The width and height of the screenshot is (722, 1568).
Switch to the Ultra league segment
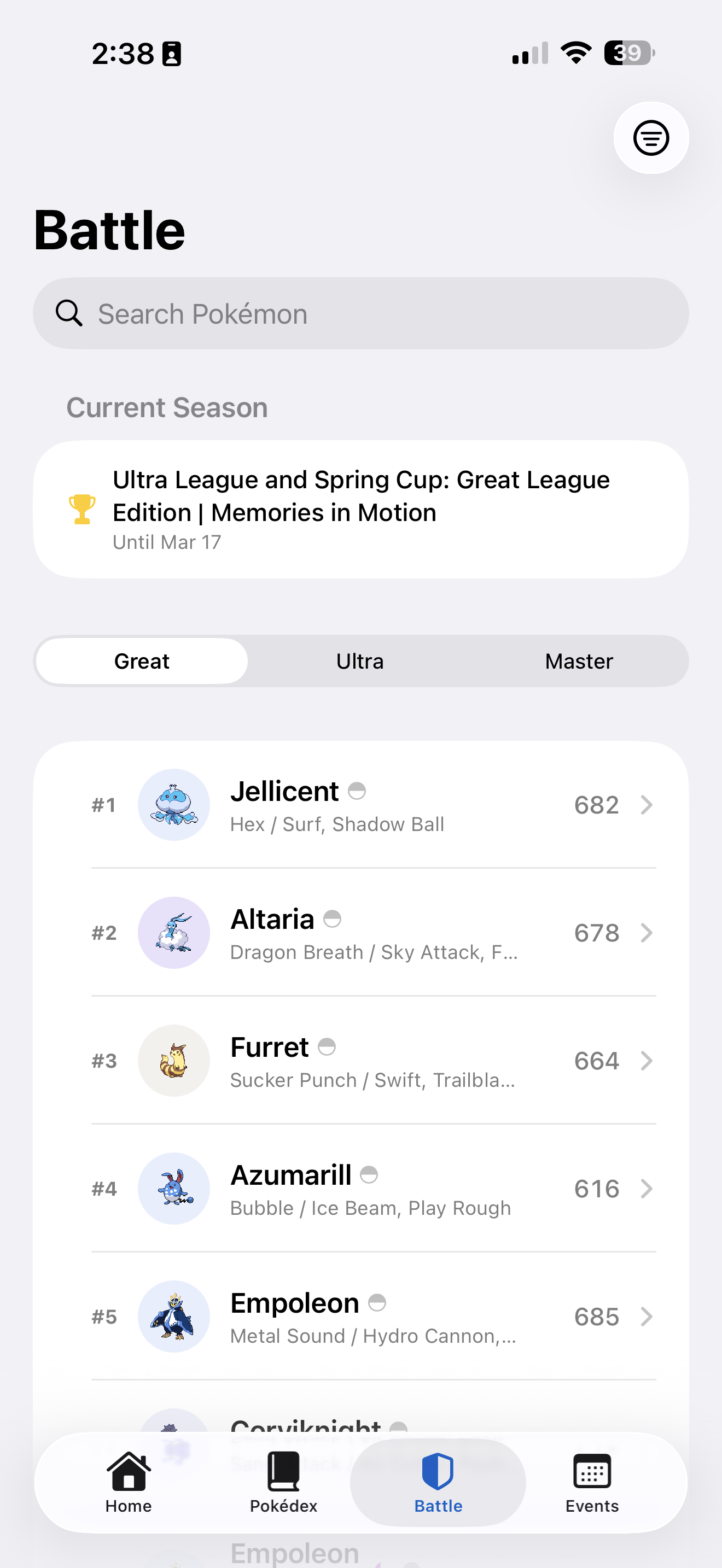coord(360,661)
